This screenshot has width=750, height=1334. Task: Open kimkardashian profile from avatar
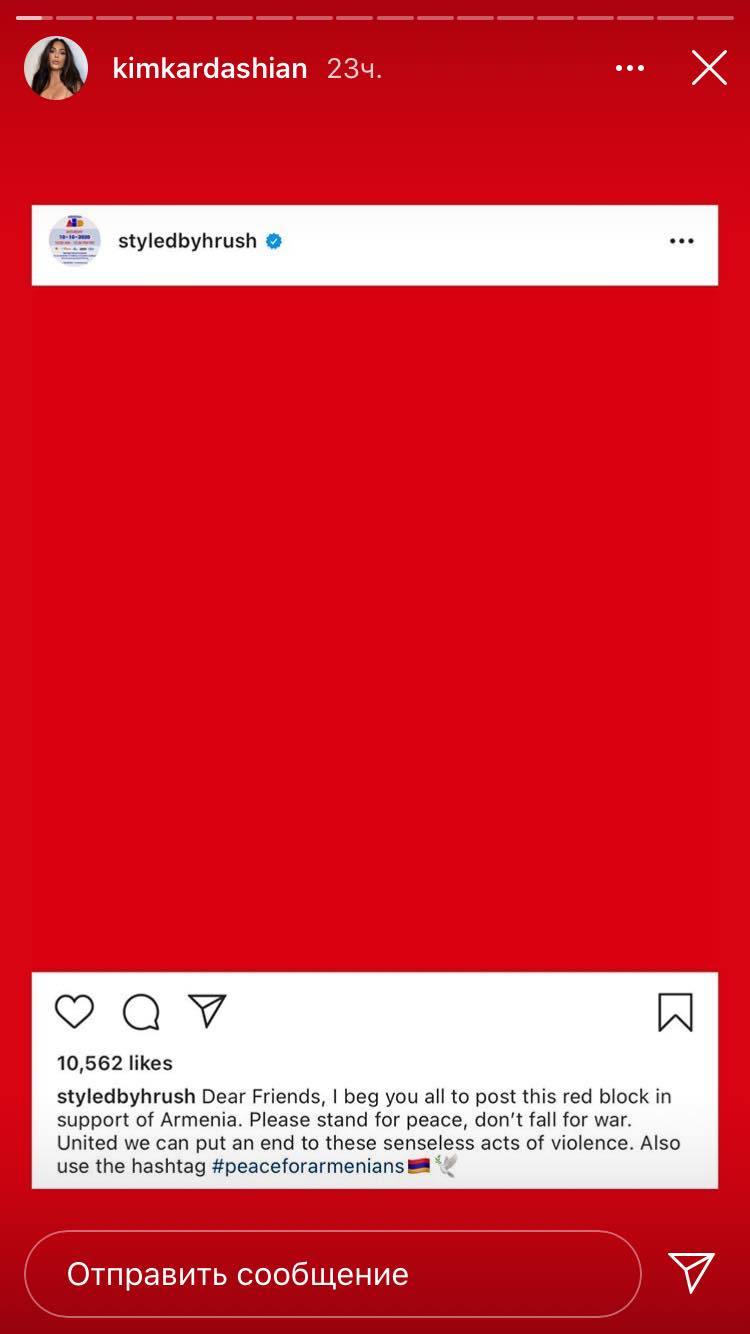pos(56,68)
